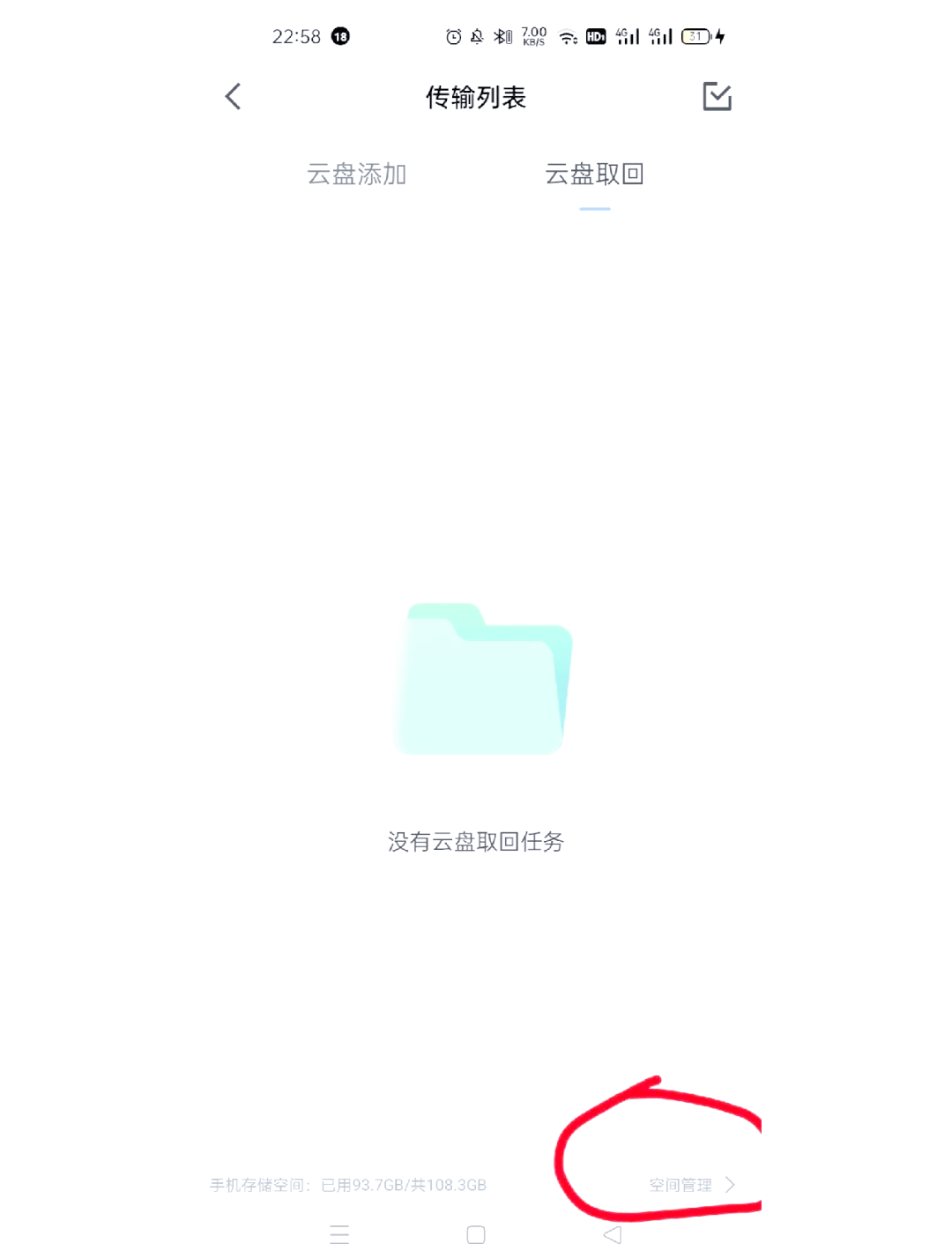This screenshot has width=952, height=1251.
Task: Open the system recent apps menu
Action: [339, 1234]
